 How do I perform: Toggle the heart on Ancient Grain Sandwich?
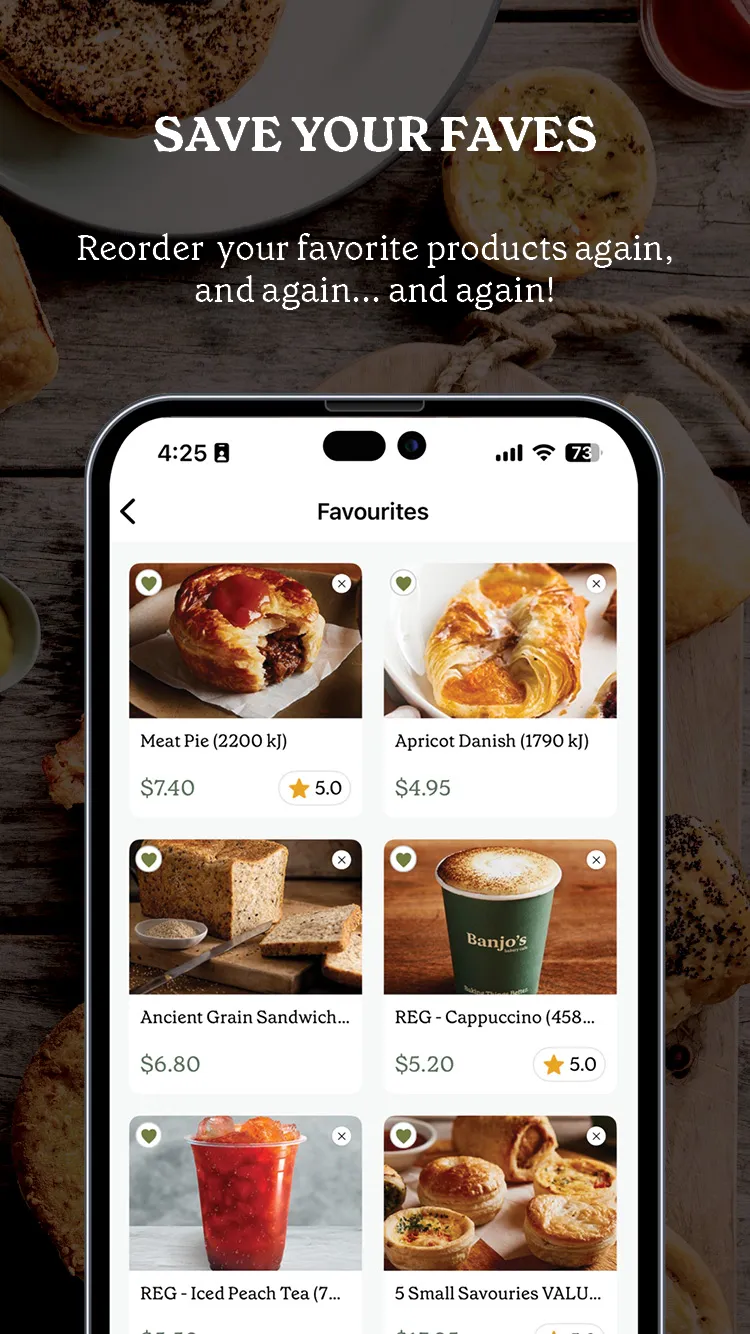click(149, 859)
